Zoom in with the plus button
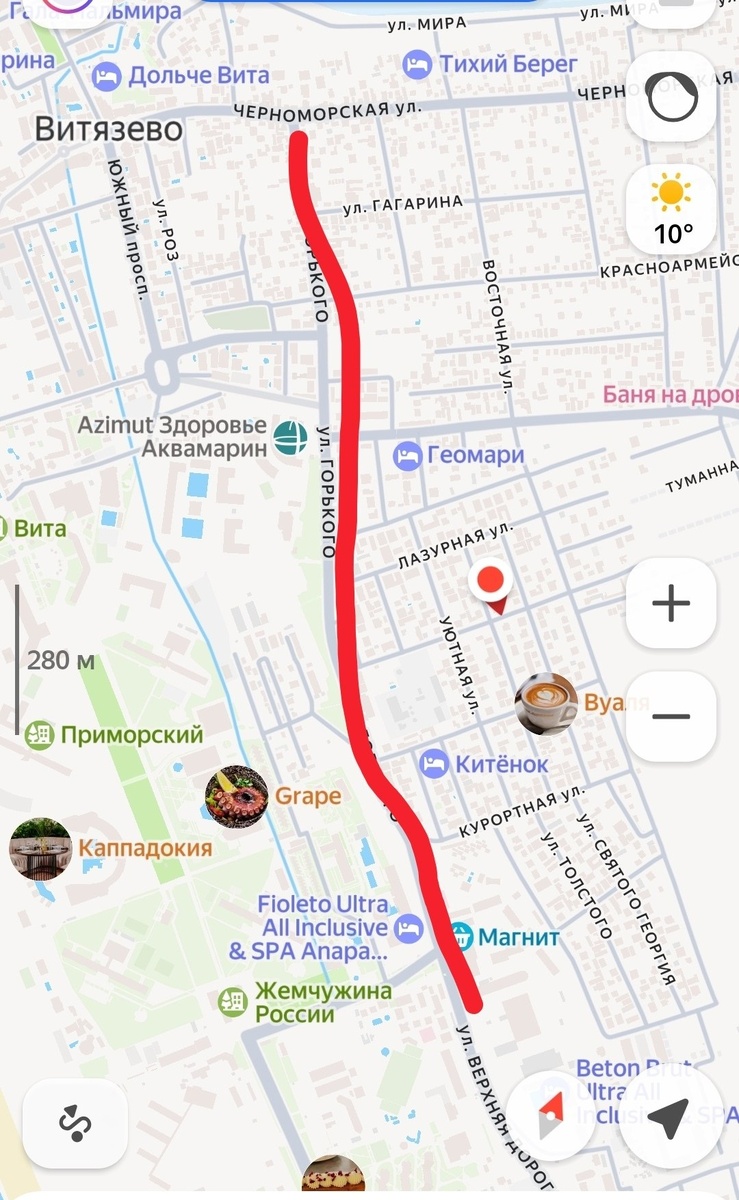 point(671,603)
